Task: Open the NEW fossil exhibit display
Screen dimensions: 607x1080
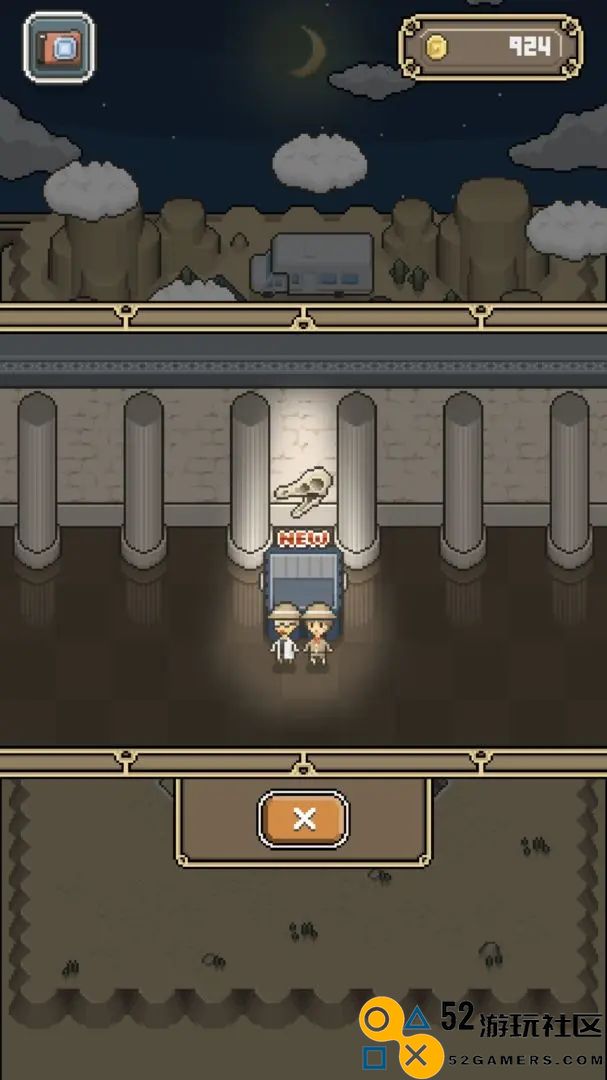Action: click(303, 579)
